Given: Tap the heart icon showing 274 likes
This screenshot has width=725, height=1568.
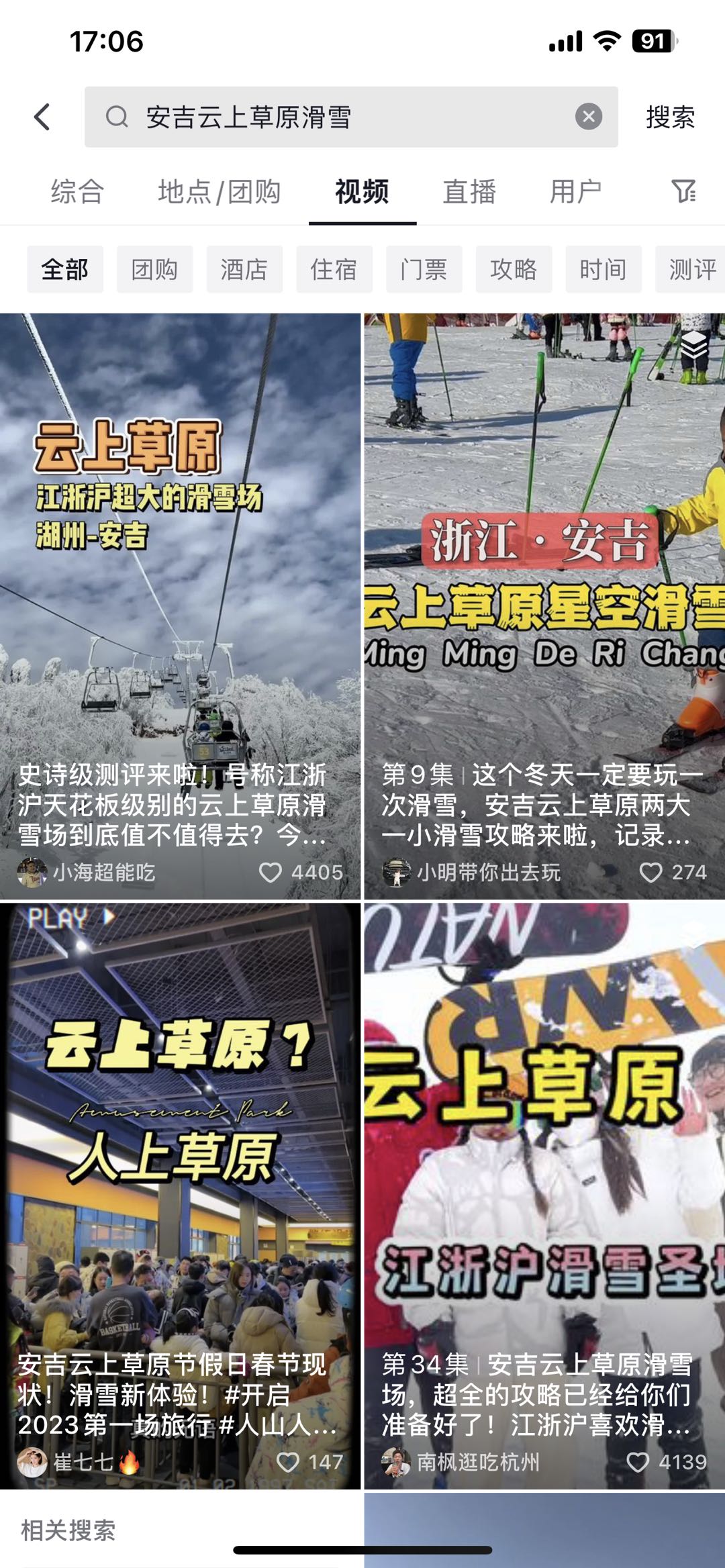Looking at the screenshot, I should click(x=650, y=872).
